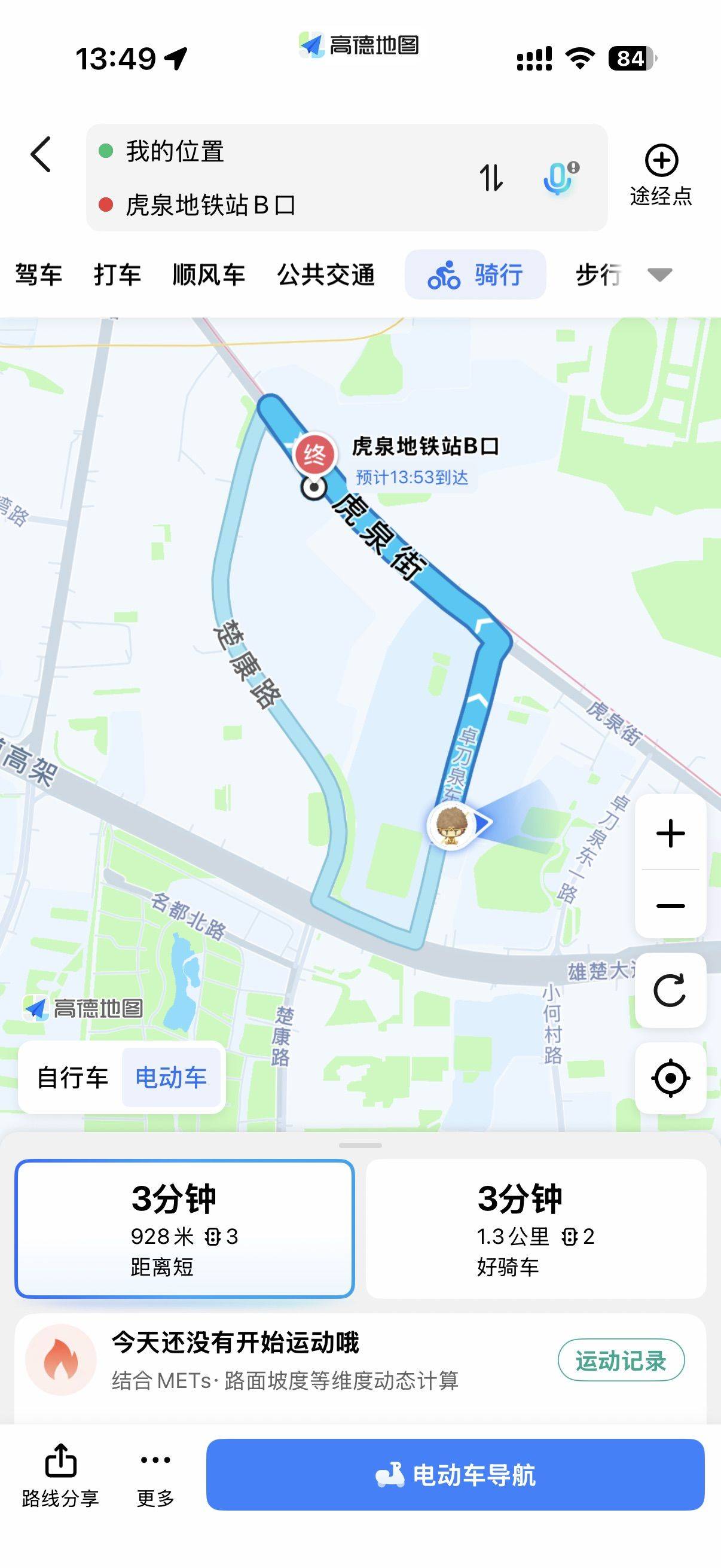721x1568 pixels.
Task: Switch to the 驾车 tab
Action: pyautogui.click(x=38, y=274)
